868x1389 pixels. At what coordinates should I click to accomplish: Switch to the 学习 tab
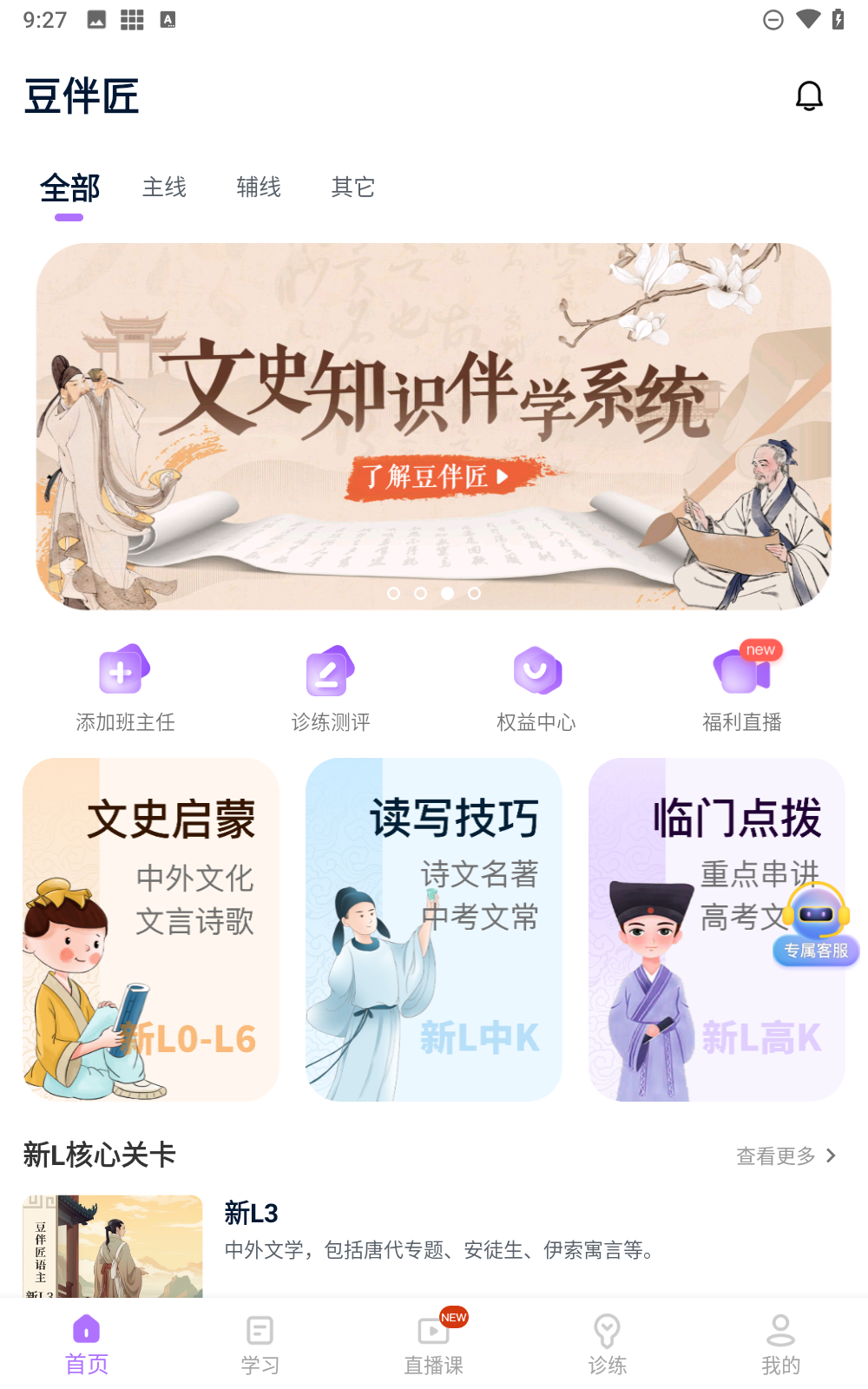260,1344
